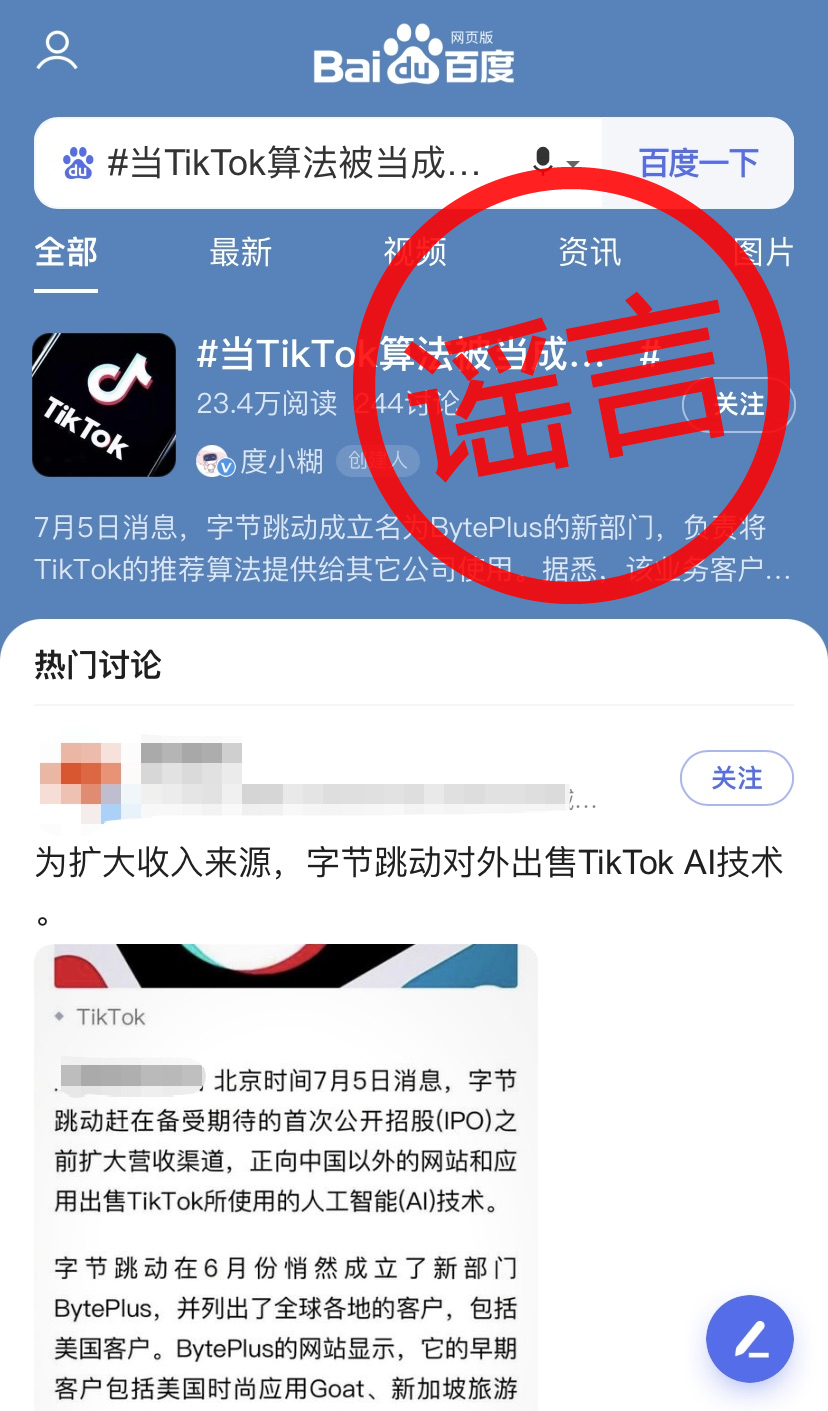
Task: Tap the 百度一下 search button
Action: coord(698,163)
